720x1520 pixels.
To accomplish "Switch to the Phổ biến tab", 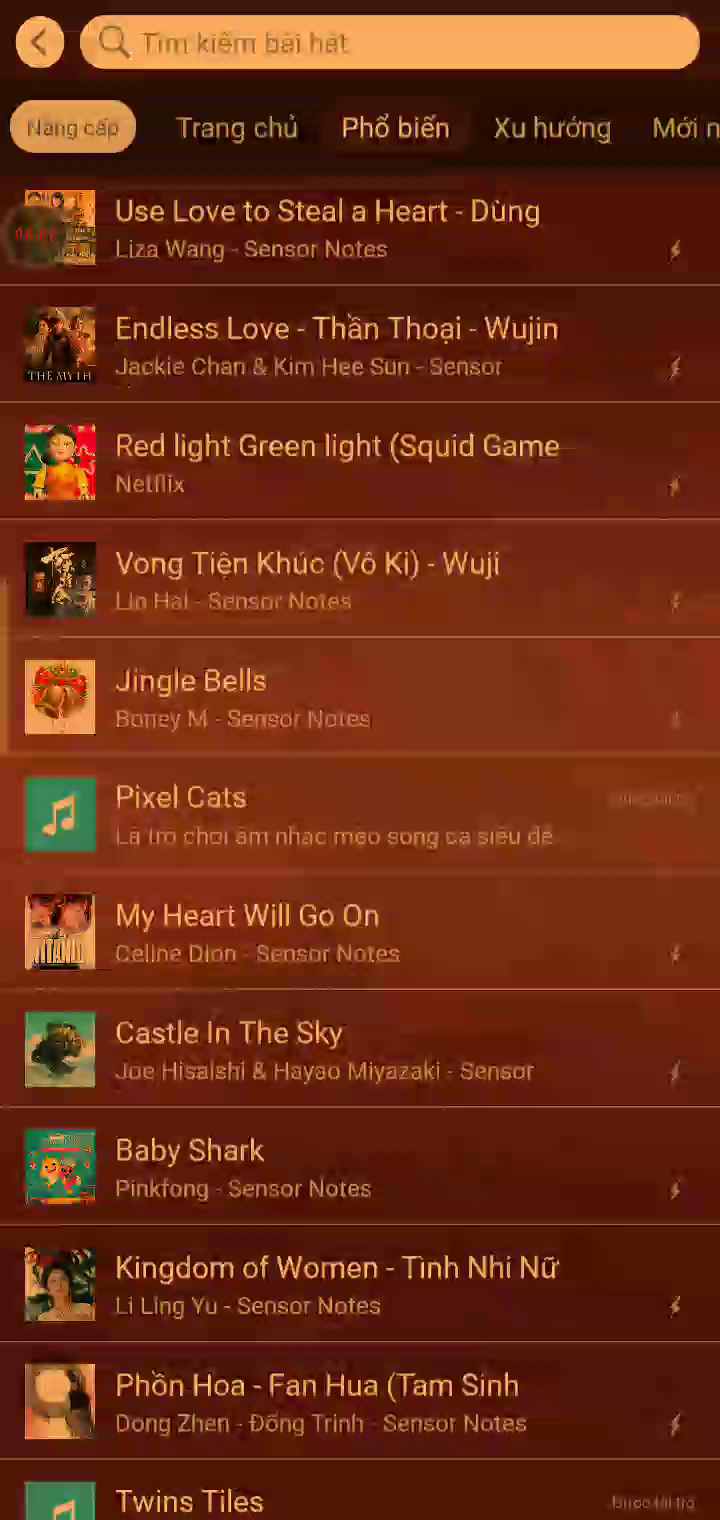I will tap(395, 128).
